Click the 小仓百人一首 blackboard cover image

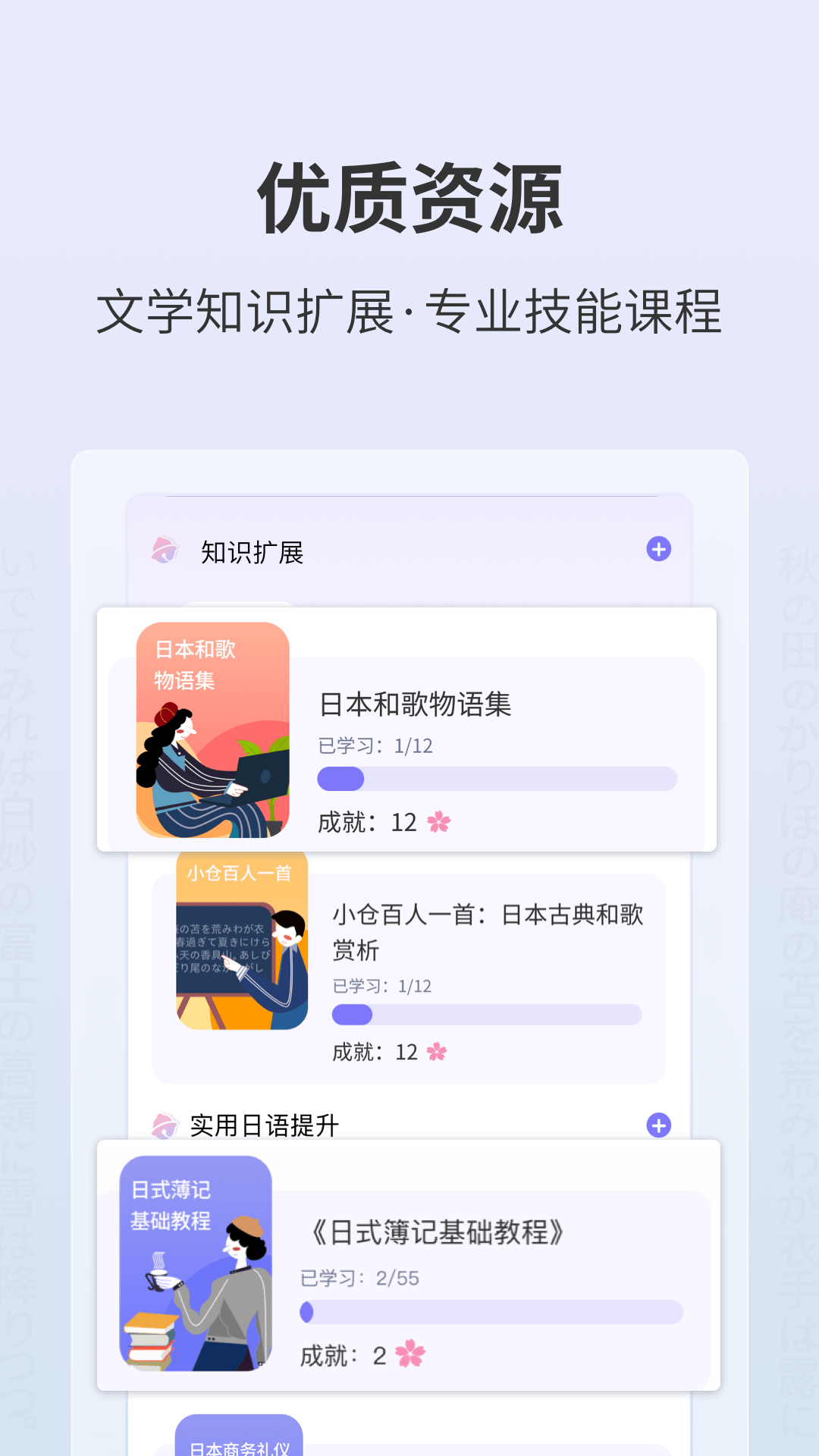click(x=241, y=940)
